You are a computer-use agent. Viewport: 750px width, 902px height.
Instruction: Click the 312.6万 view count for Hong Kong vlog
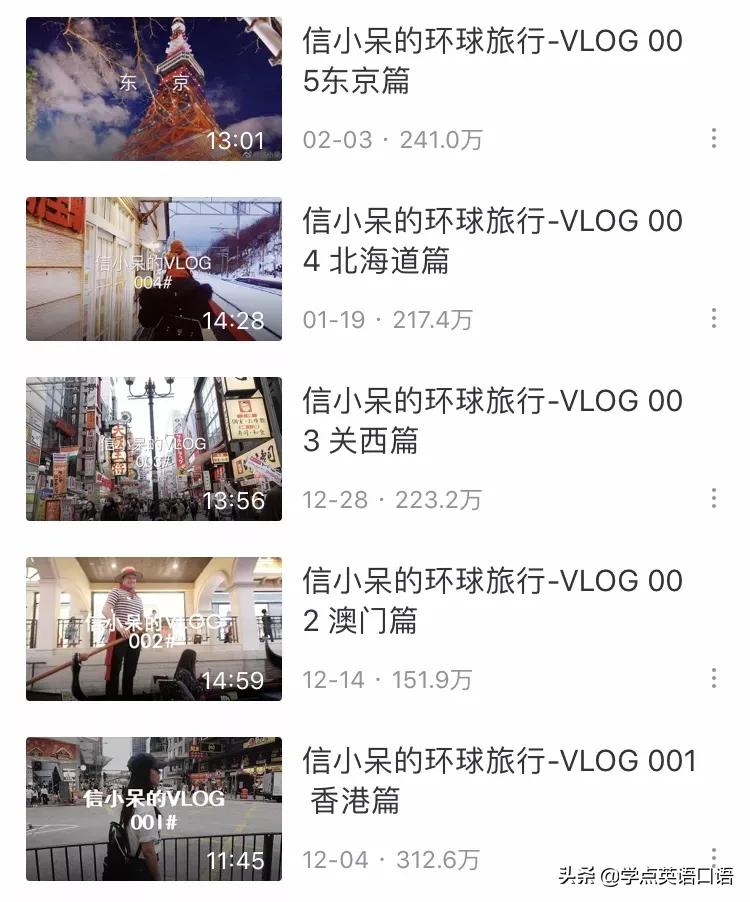pos(440,861)
